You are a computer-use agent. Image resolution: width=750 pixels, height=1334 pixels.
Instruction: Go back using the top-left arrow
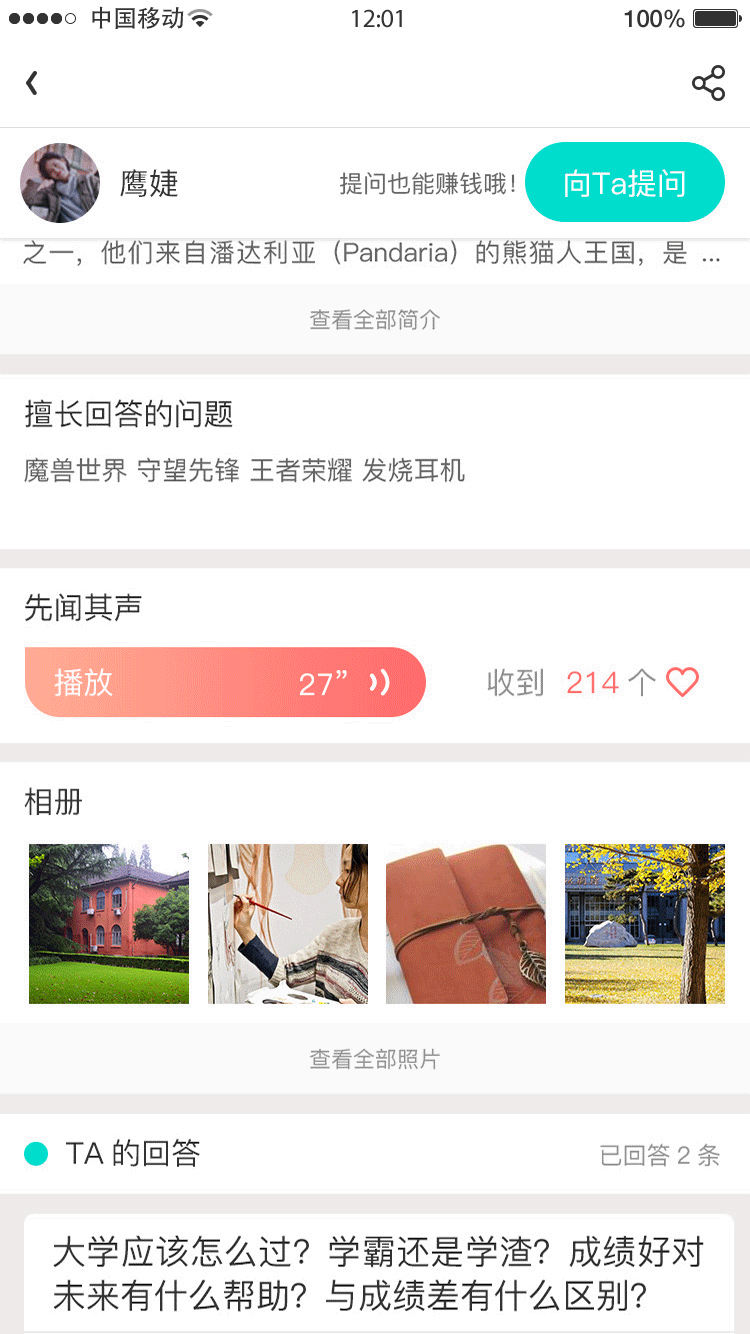pyautogui.click(x=32, y=83)
